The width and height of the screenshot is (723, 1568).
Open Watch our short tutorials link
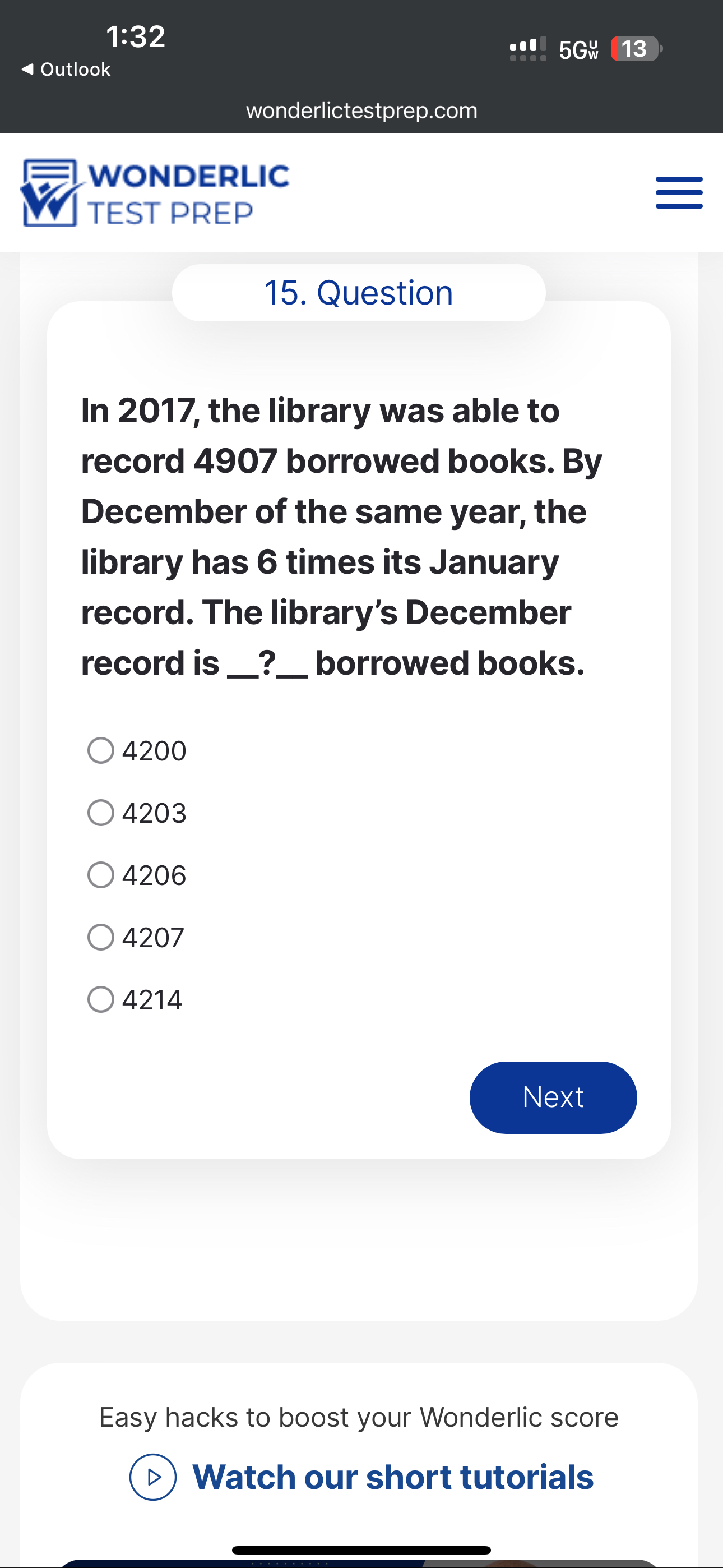pos(392,1477)
